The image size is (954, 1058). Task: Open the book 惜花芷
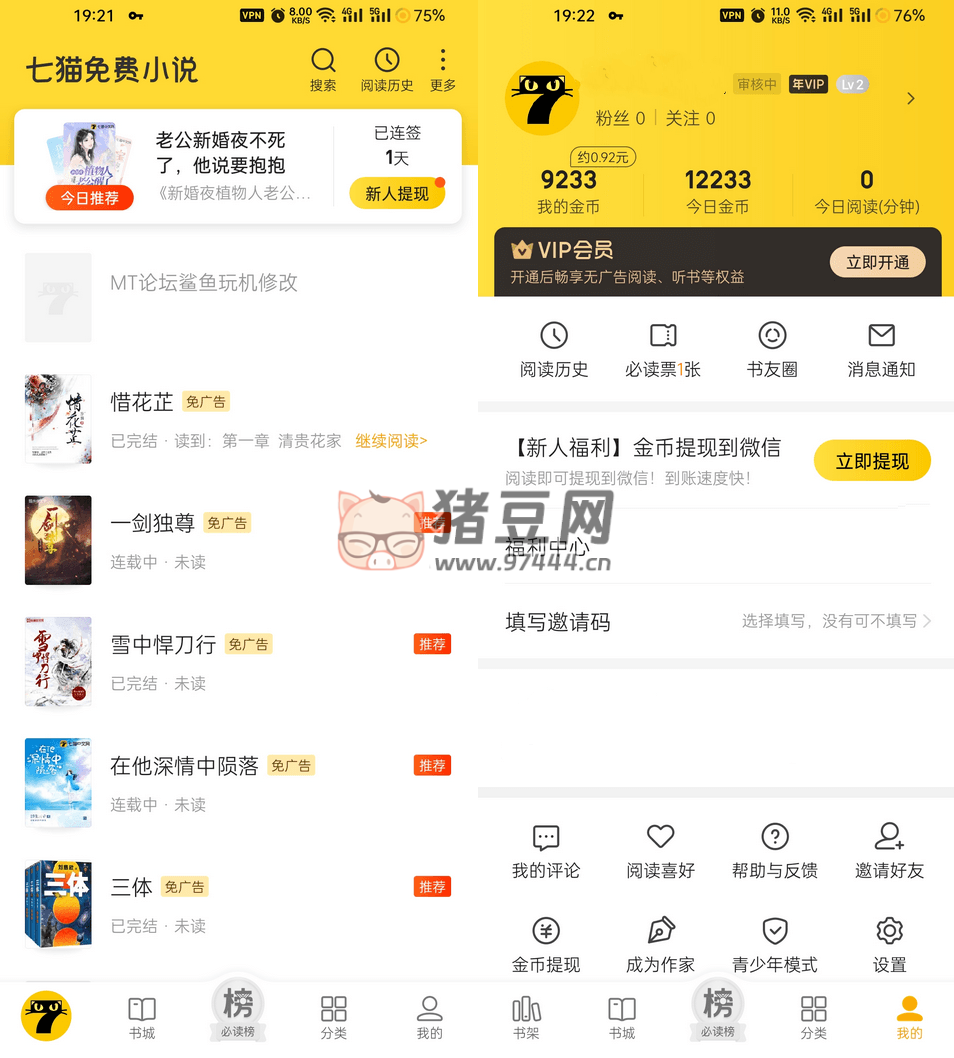pos(141,402)
